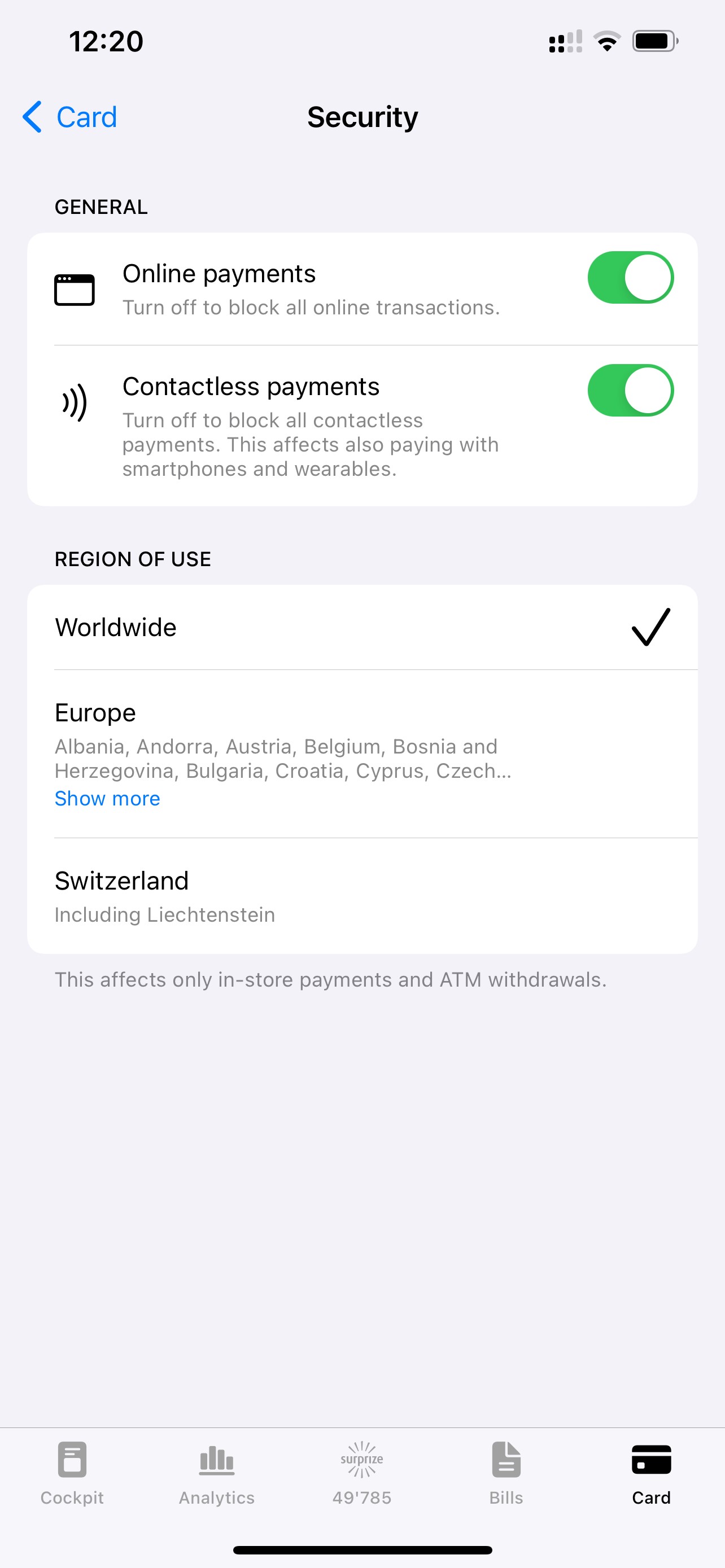This screenshot has height=1568, width=725.
Task: Turn off Online payments
Action: pyautogui.click(x=630, y=278)
